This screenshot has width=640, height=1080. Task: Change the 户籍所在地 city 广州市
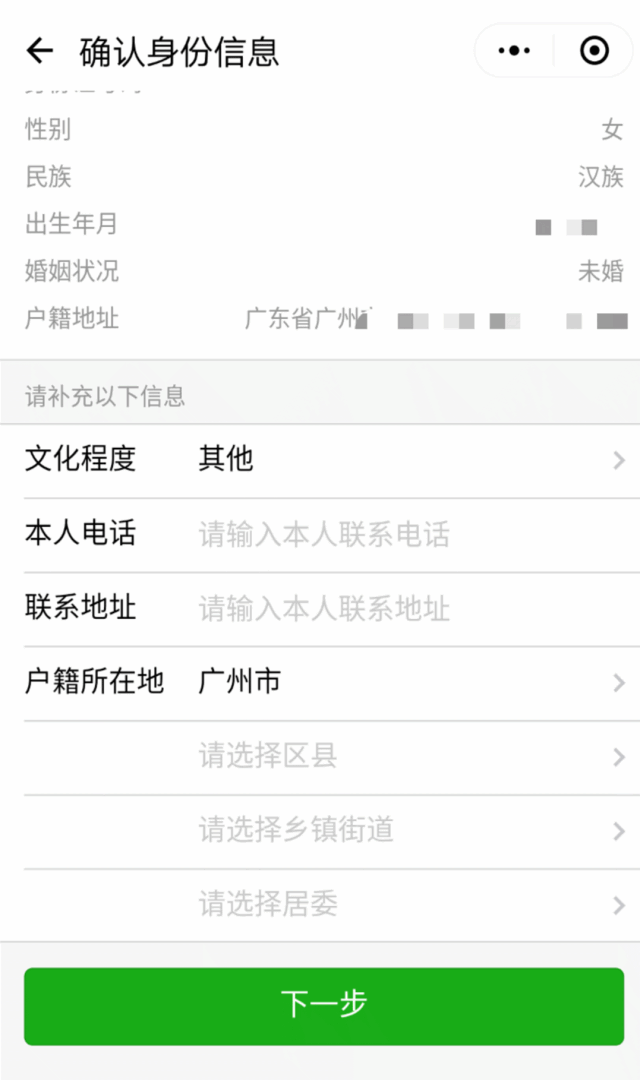(331, 683)
